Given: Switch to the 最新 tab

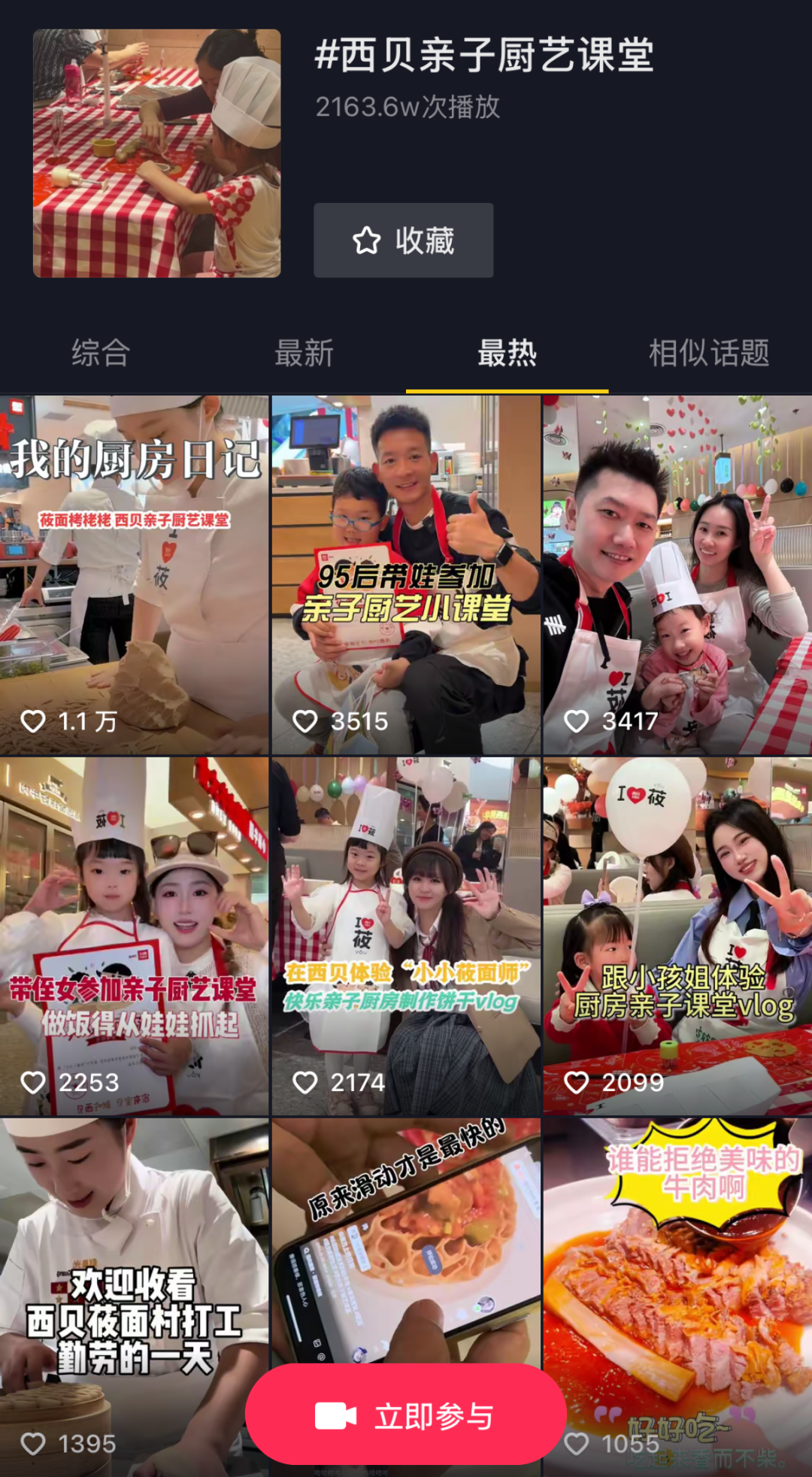Looking at the screenshot, I should pos(304,353).
